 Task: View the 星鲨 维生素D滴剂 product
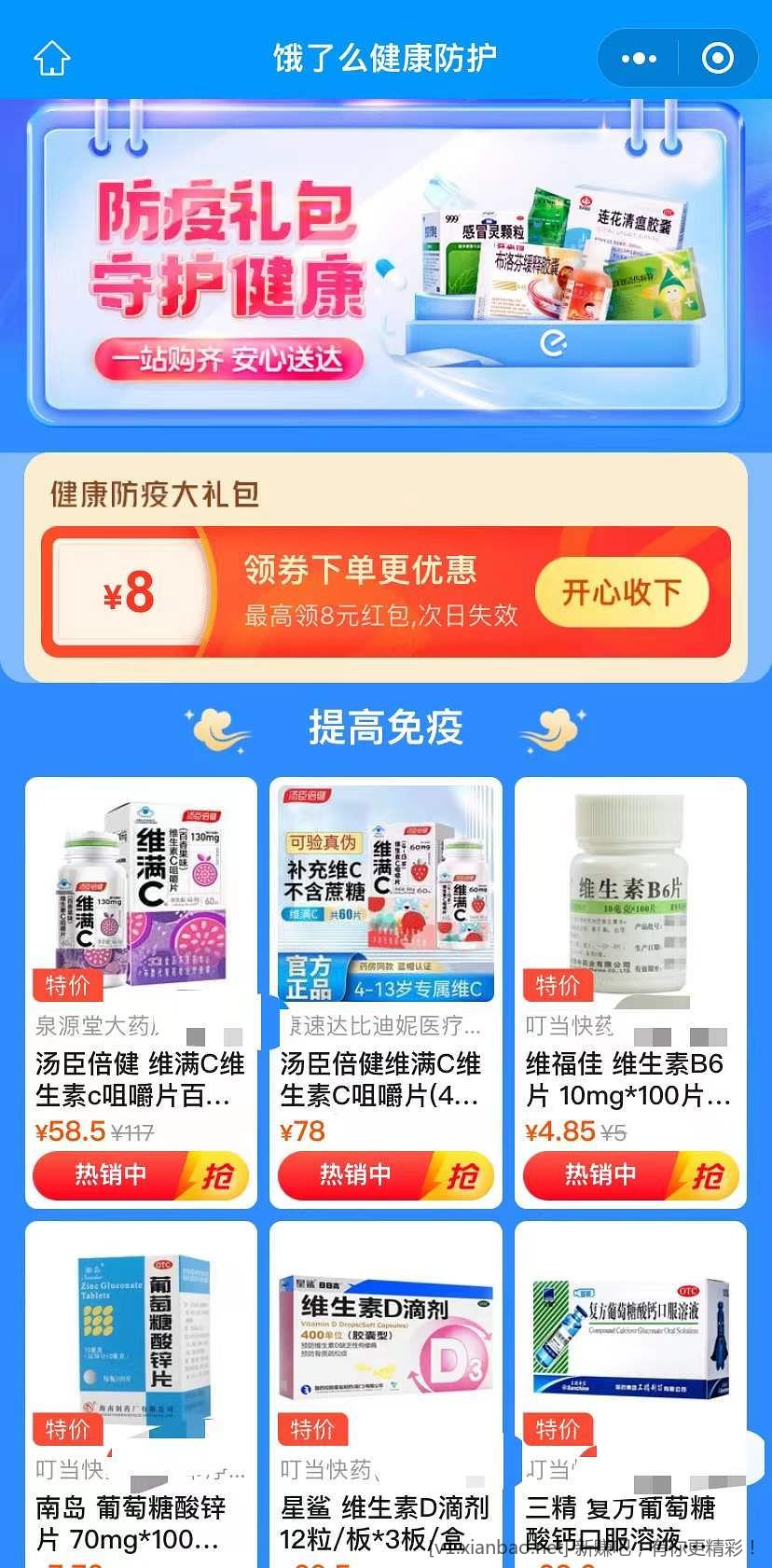click(385, 1381)
